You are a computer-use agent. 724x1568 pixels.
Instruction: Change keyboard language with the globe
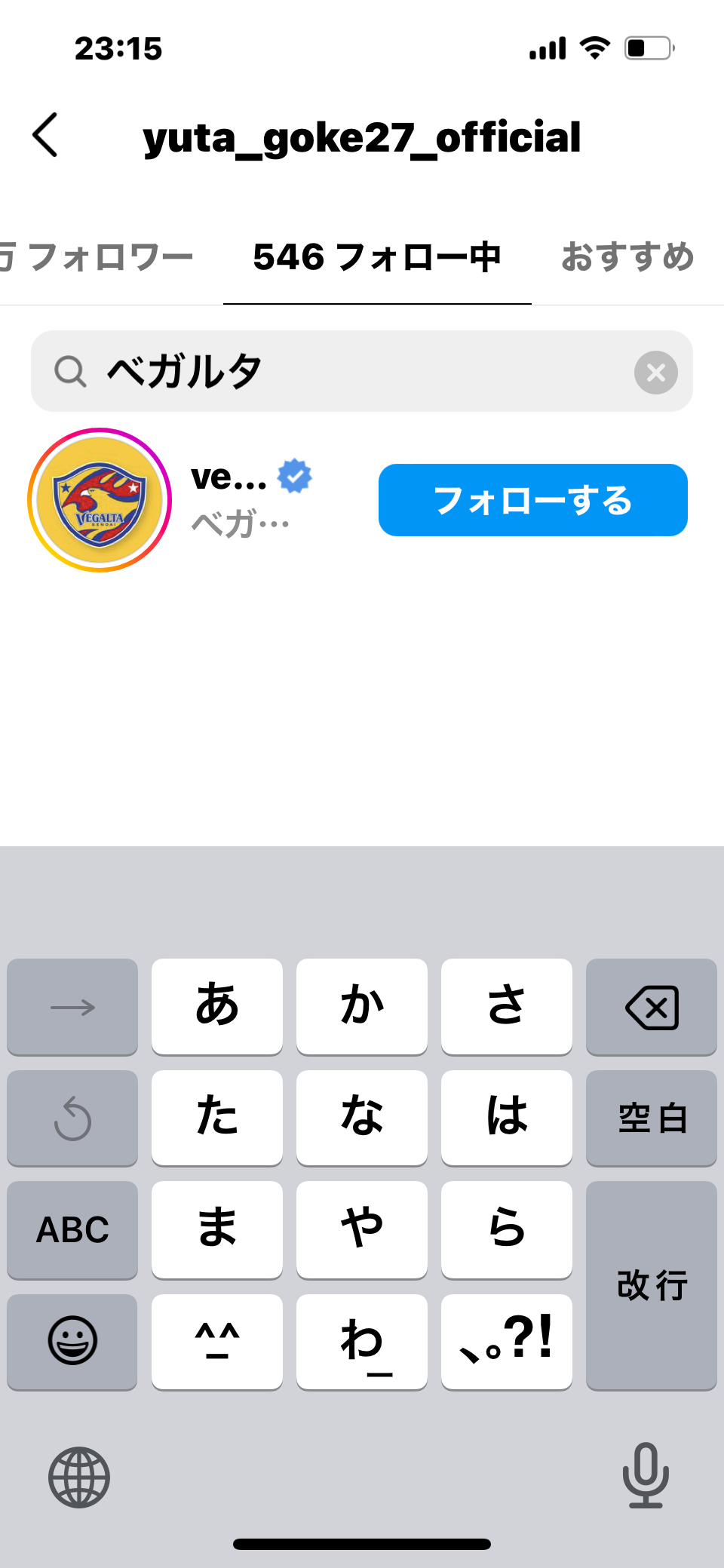79,1477
